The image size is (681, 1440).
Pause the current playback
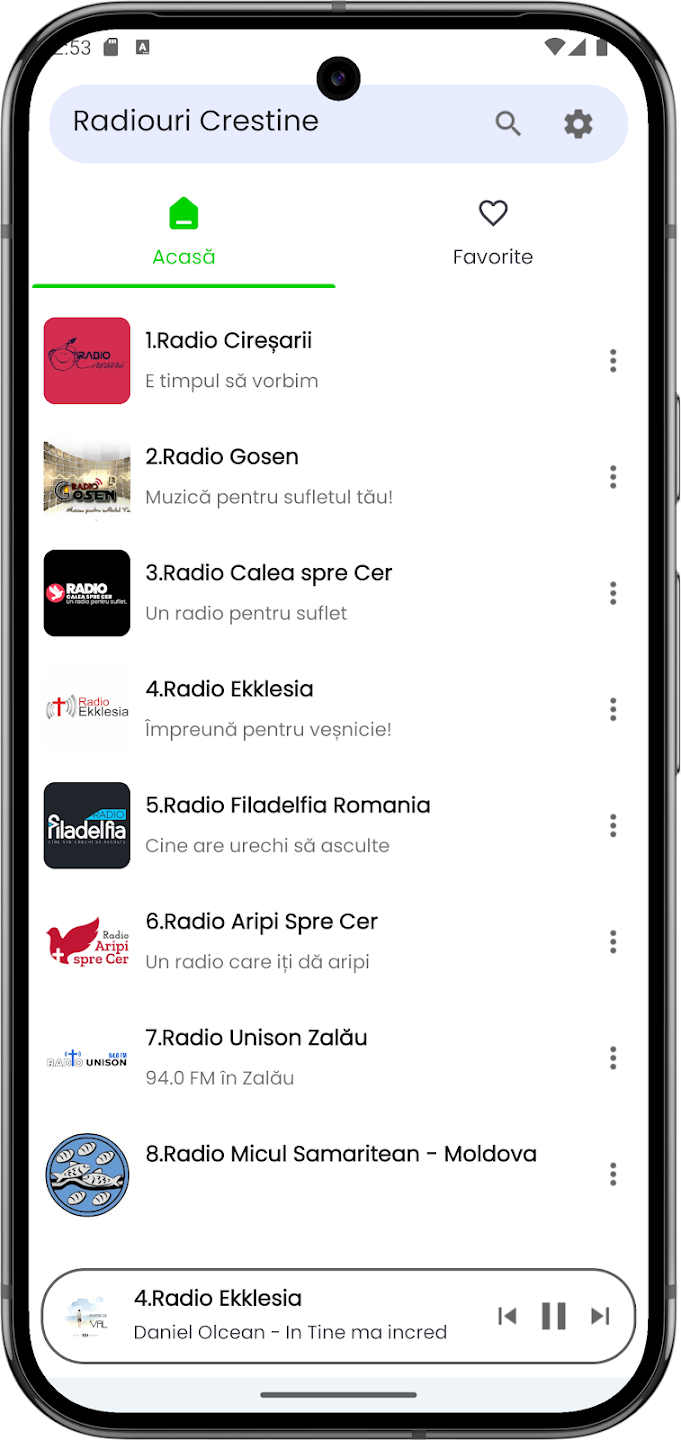(x=554, y=1316)
